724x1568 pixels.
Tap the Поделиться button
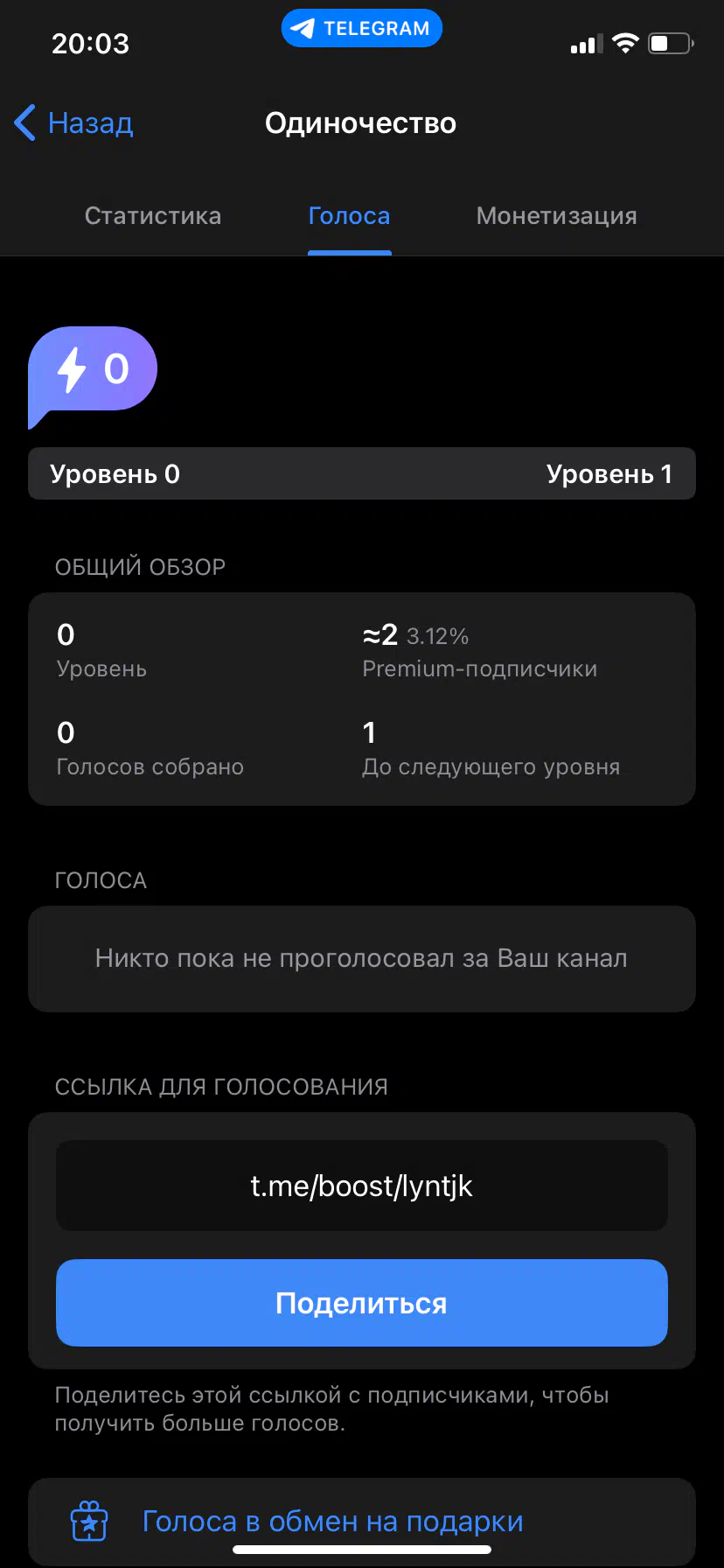(x=362, y=1303)
